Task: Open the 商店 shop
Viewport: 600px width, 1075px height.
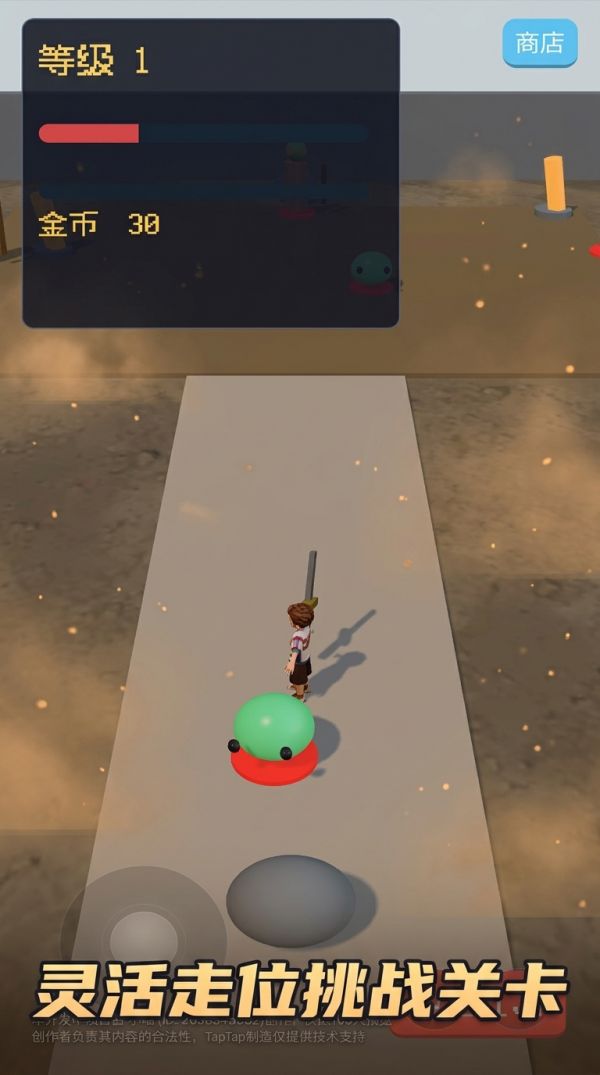Action: coord(540,43)
